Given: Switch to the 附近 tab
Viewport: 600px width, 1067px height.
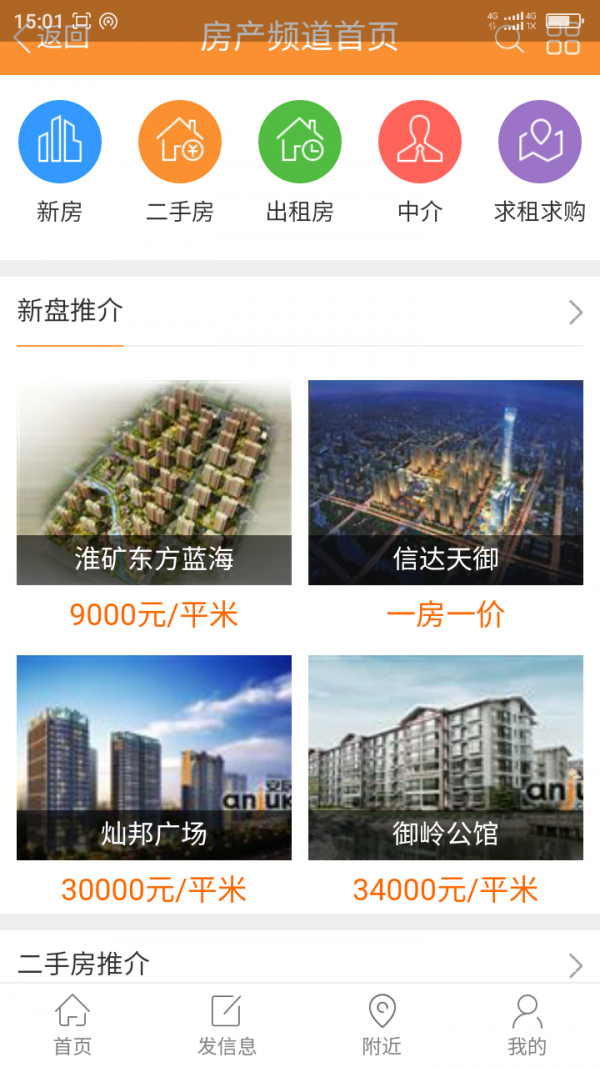Looking at the screenshot, I should [x=382, y=1025].
